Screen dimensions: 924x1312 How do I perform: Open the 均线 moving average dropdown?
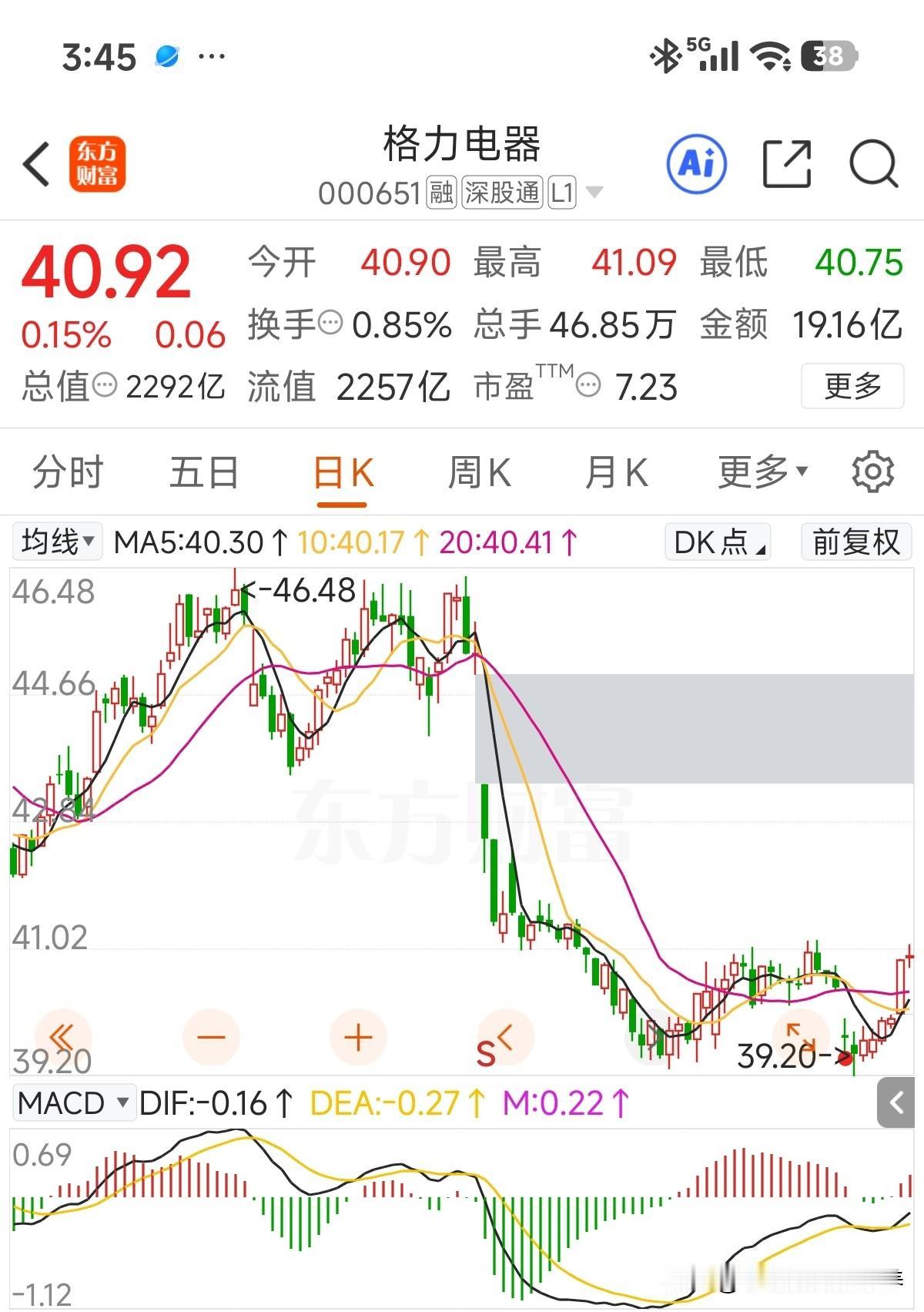[x=56, y=542]
